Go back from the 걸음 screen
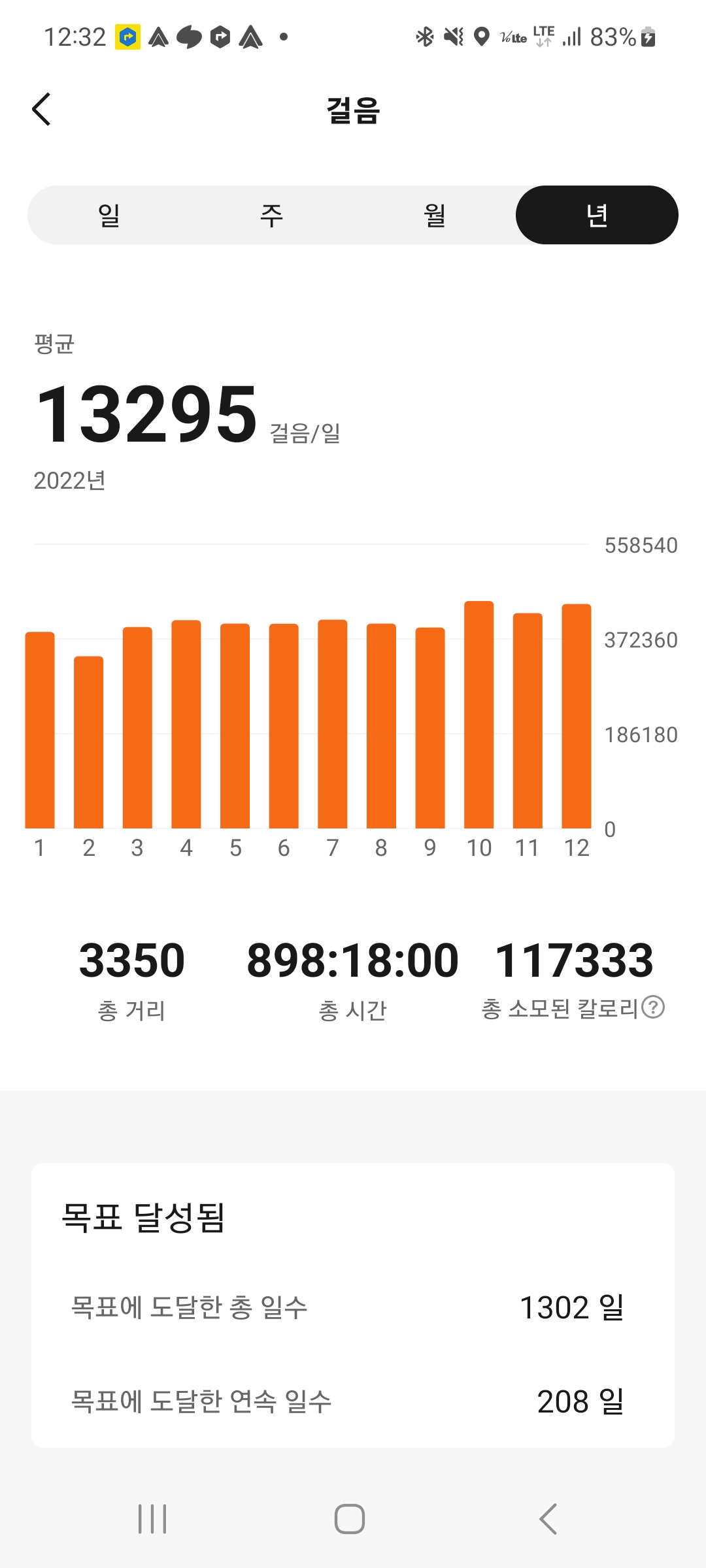706x1568 pixels. 42,109
